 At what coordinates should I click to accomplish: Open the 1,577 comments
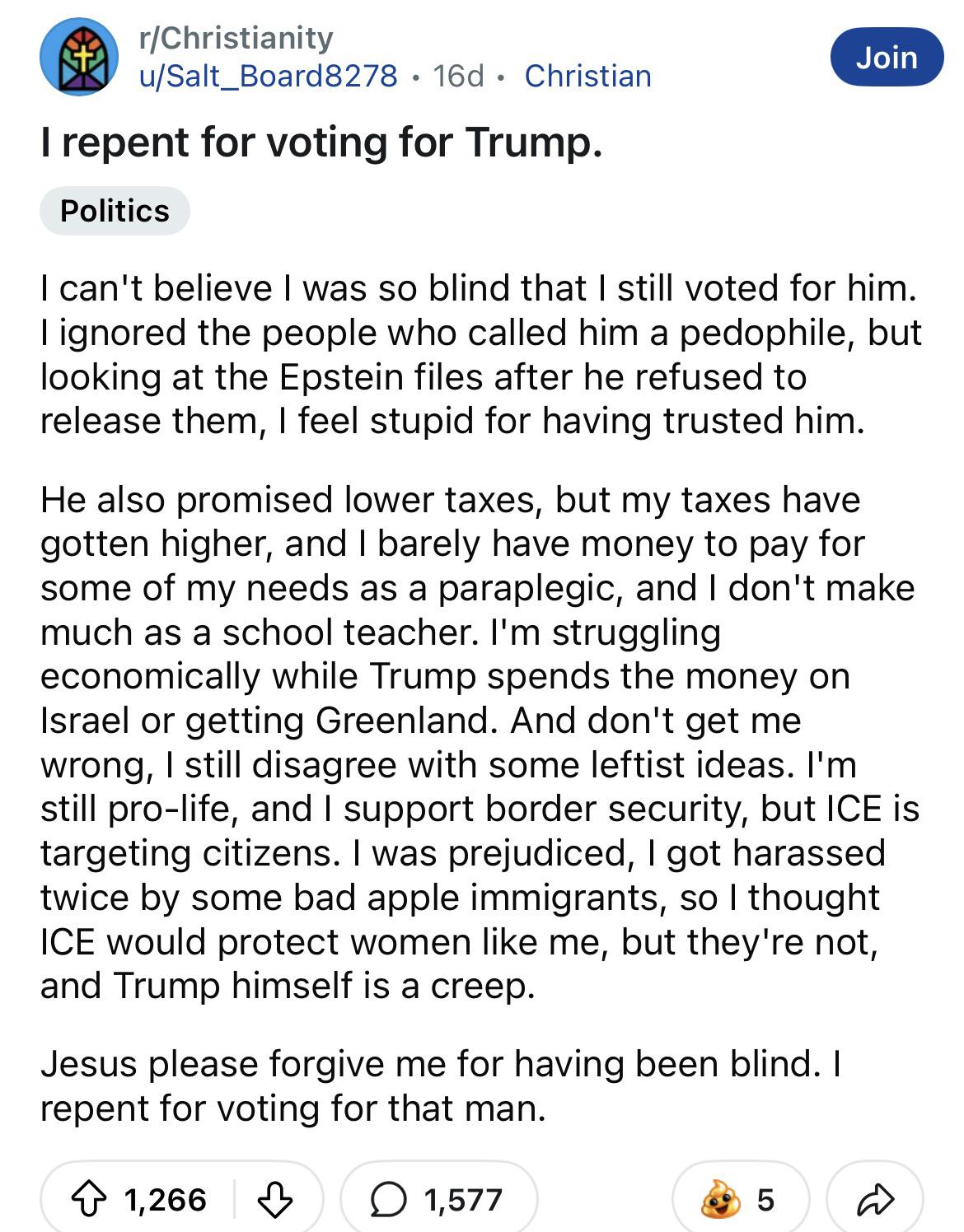pos(438,1199)
